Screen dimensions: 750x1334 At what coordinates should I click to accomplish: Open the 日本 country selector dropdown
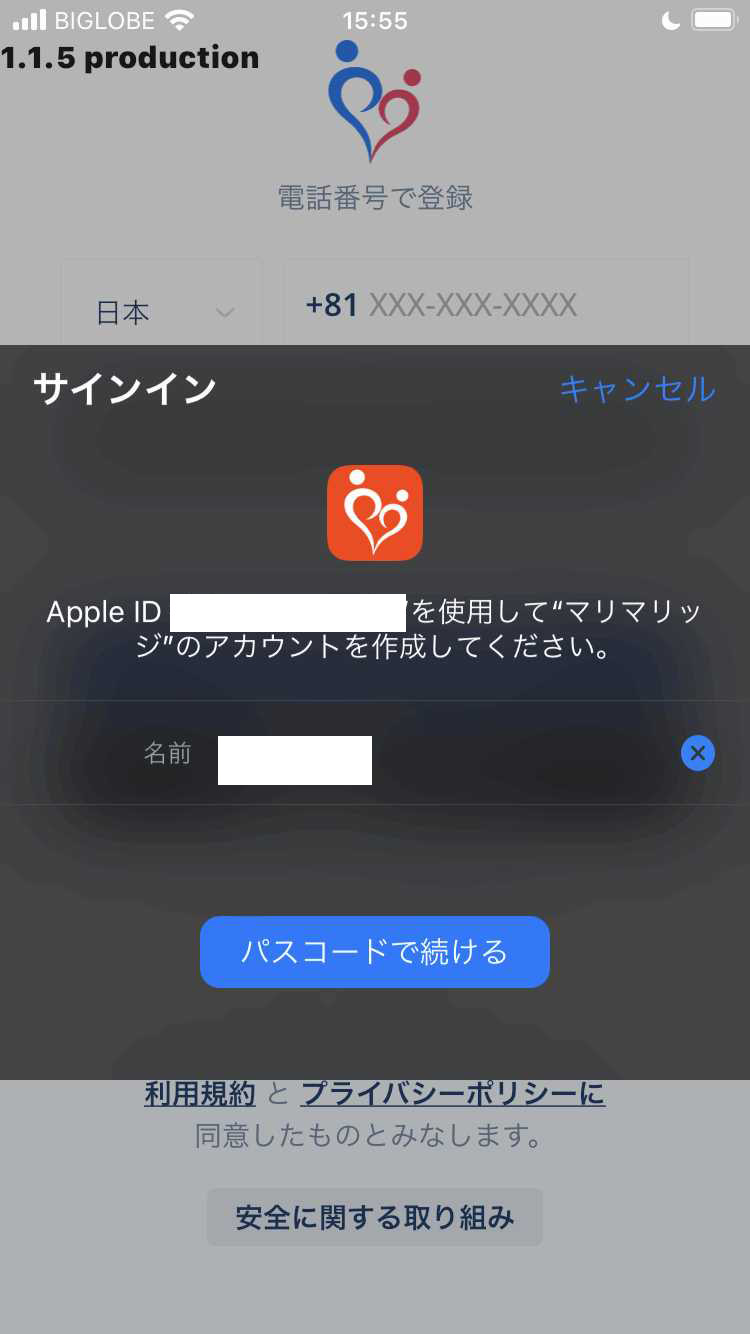tap(122, 311)
